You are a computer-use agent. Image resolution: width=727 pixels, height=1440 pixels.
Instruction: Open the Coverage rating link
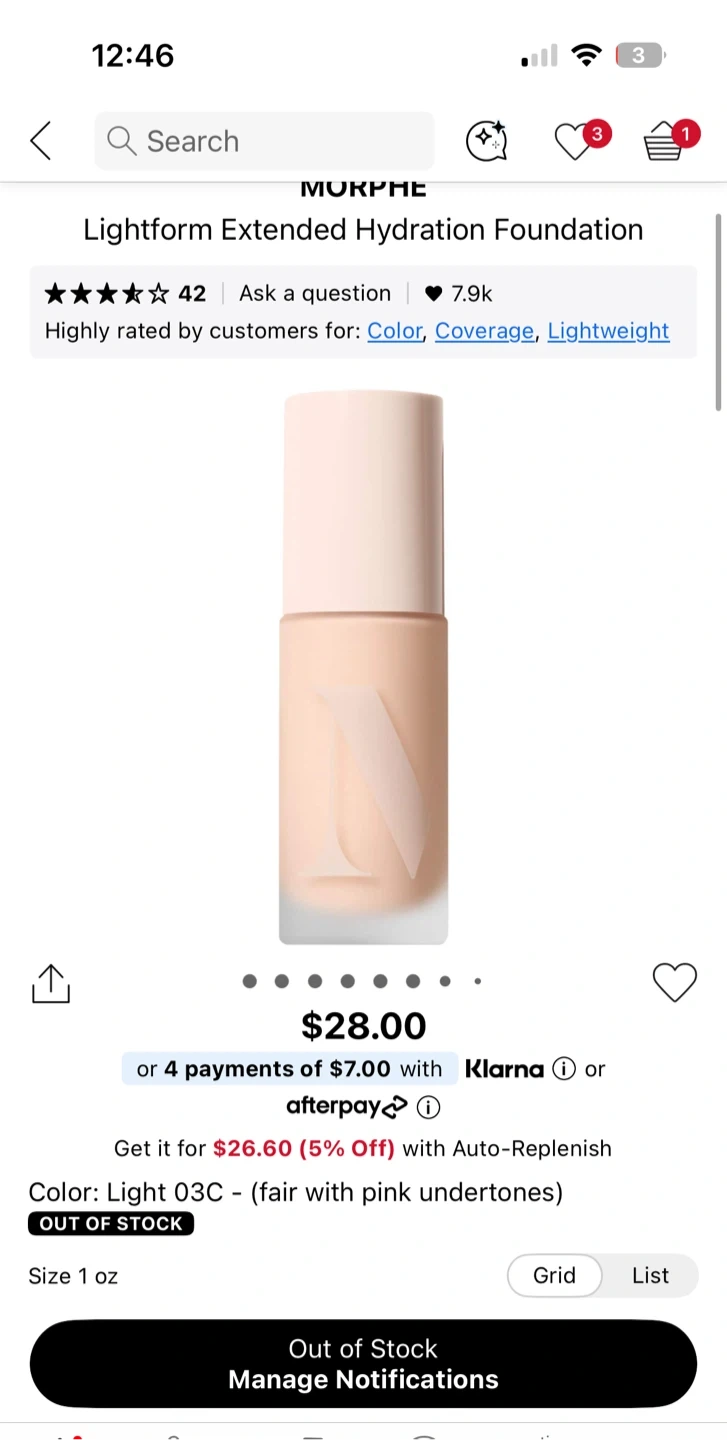point(484,331)
